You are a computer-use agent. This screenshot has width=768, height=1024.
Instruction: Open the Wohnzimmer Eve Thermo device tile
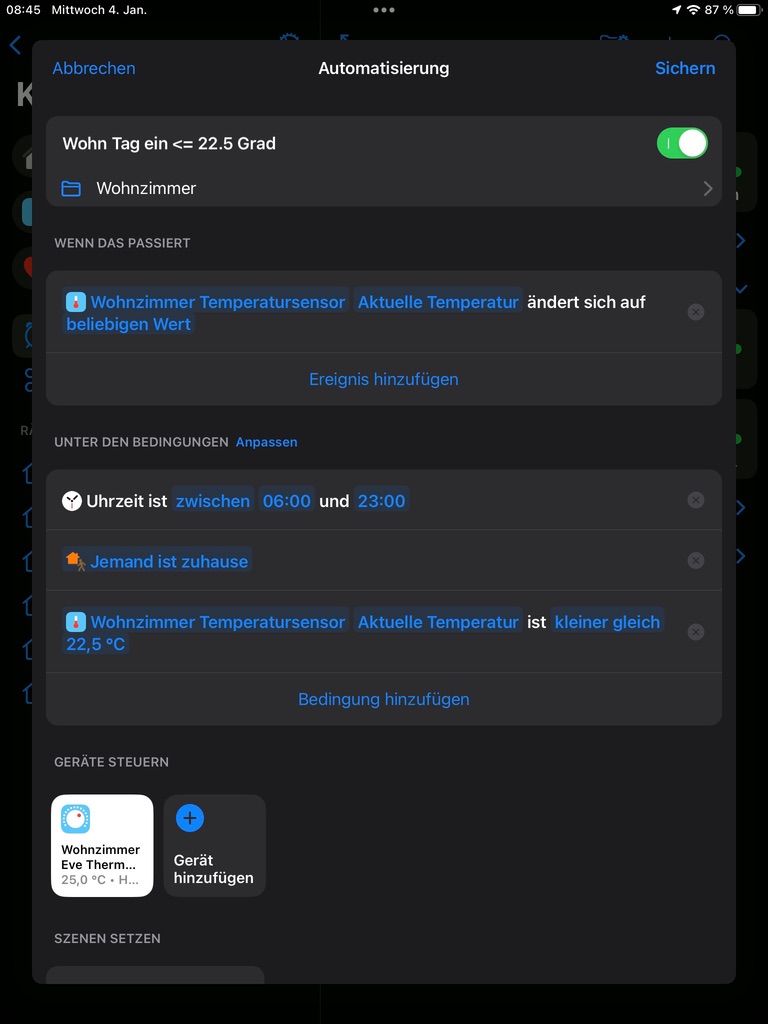click(x=102, y=845)
